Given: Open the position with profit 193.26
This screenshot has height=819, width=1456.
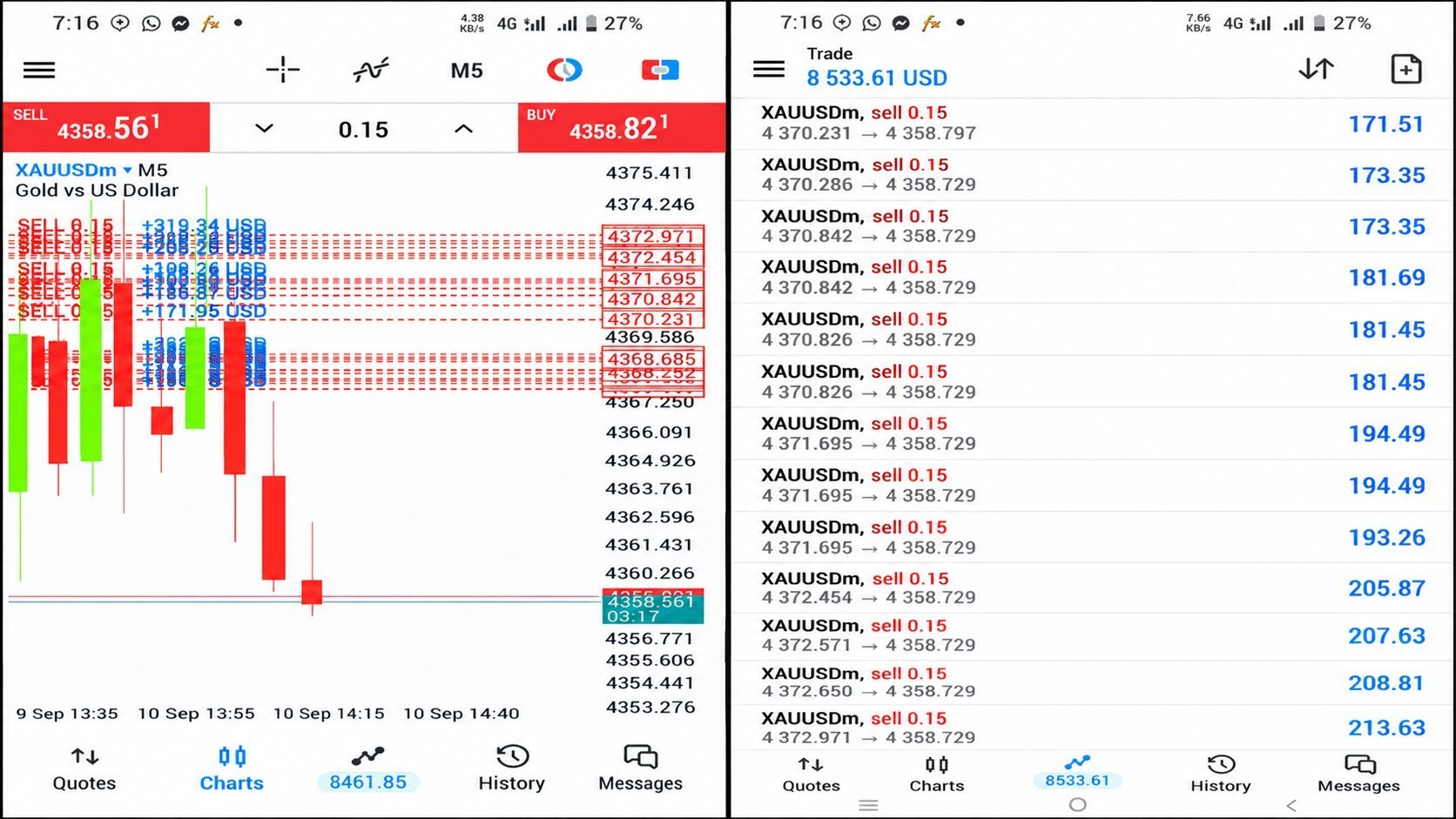Looking at the screenshot, I should coord(1092,538).
